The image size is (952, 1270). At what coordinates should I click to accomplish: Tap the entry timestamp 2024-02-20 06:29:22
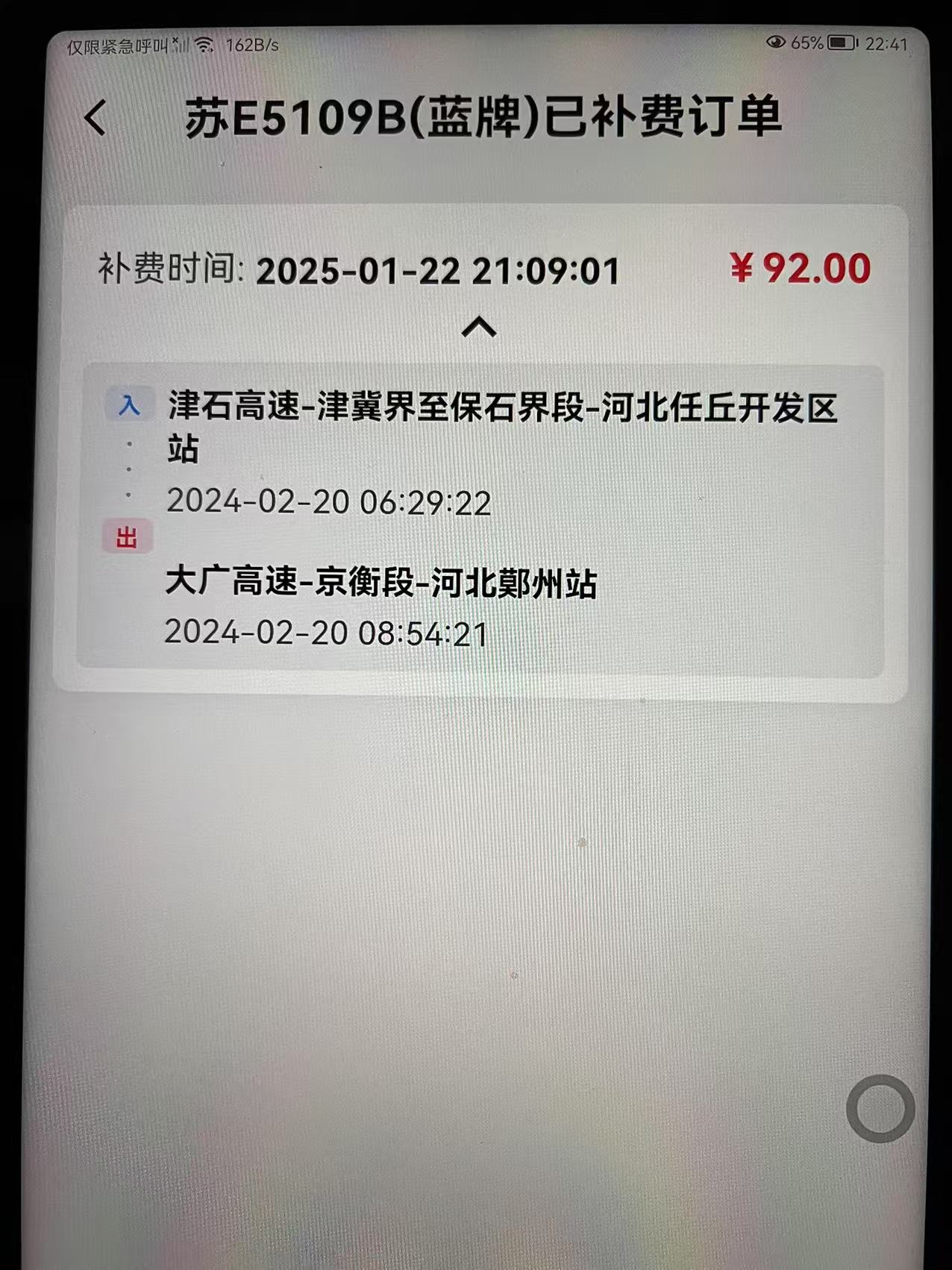pyautogui.click(x=328, y=503)
